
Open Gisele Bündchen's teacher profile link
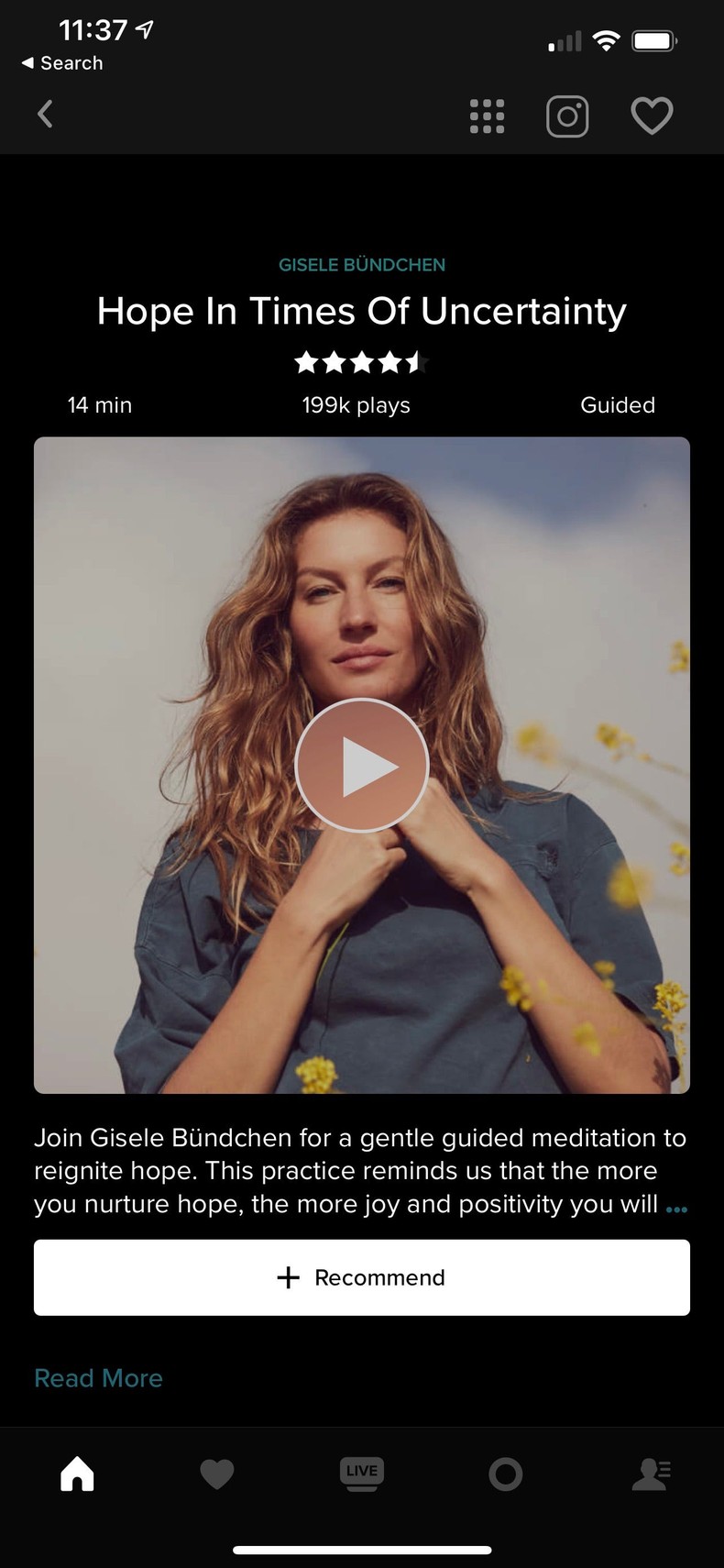(x=362, y=265)
